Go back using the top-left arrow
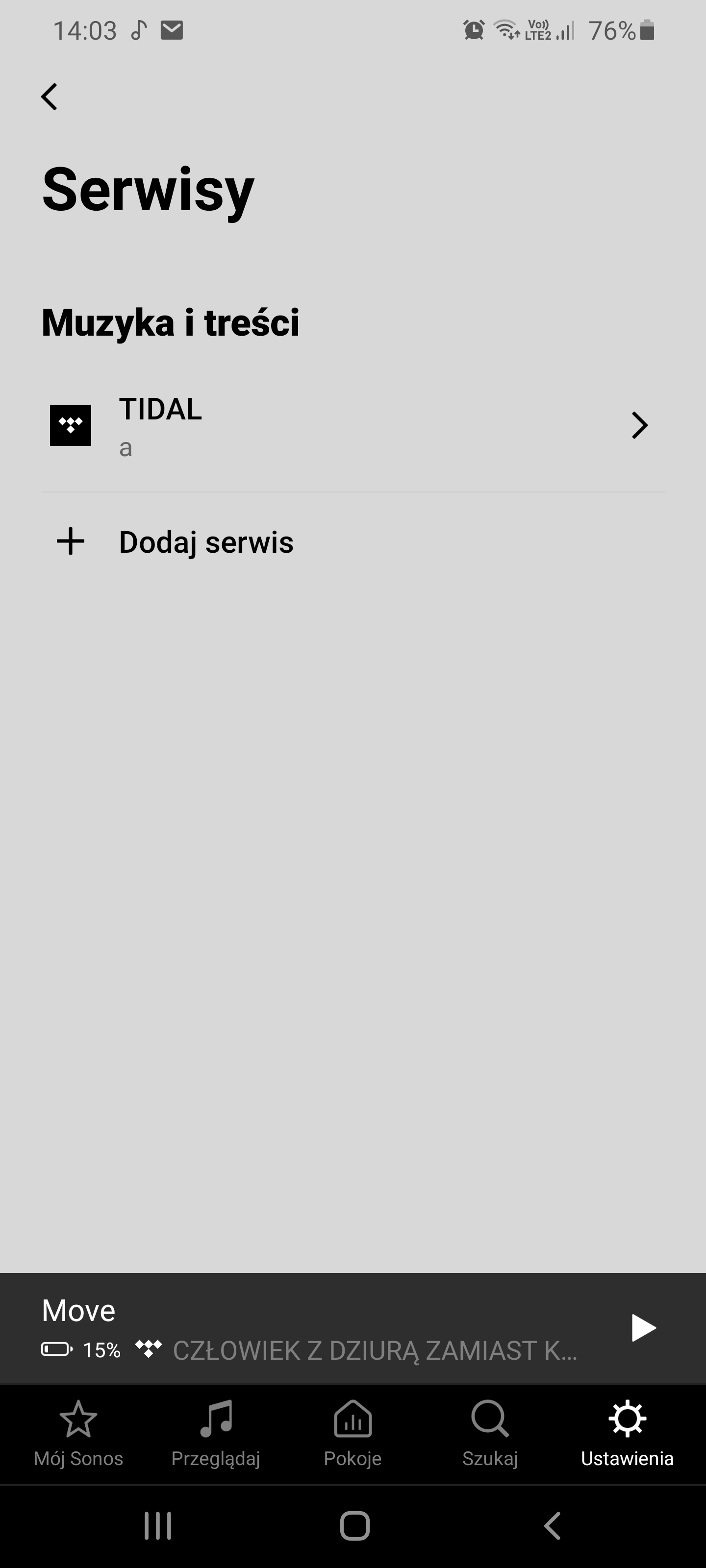 tap(50, 97)
